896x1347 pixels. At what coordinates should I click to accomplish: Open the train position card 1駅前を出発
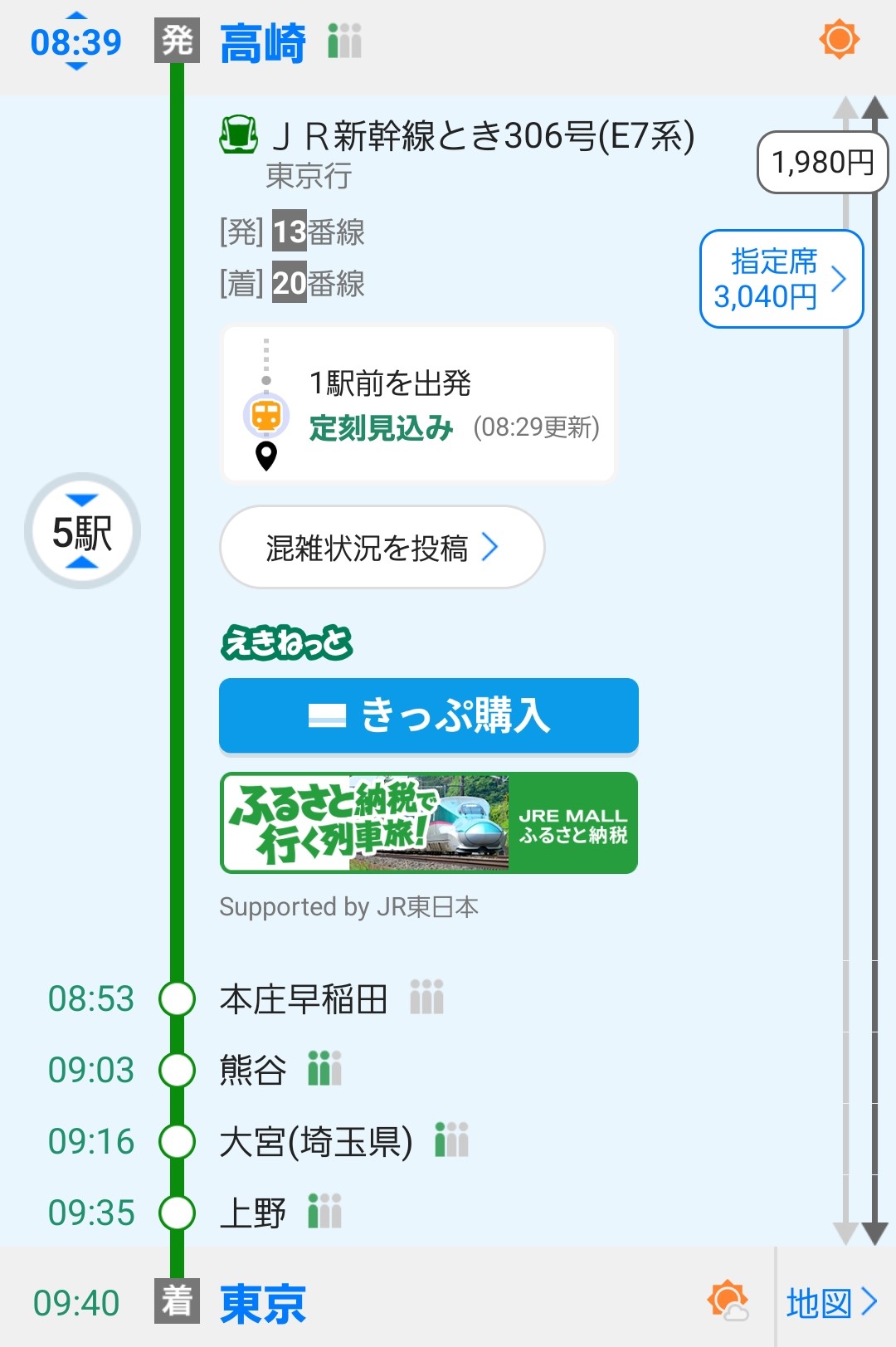419,404
